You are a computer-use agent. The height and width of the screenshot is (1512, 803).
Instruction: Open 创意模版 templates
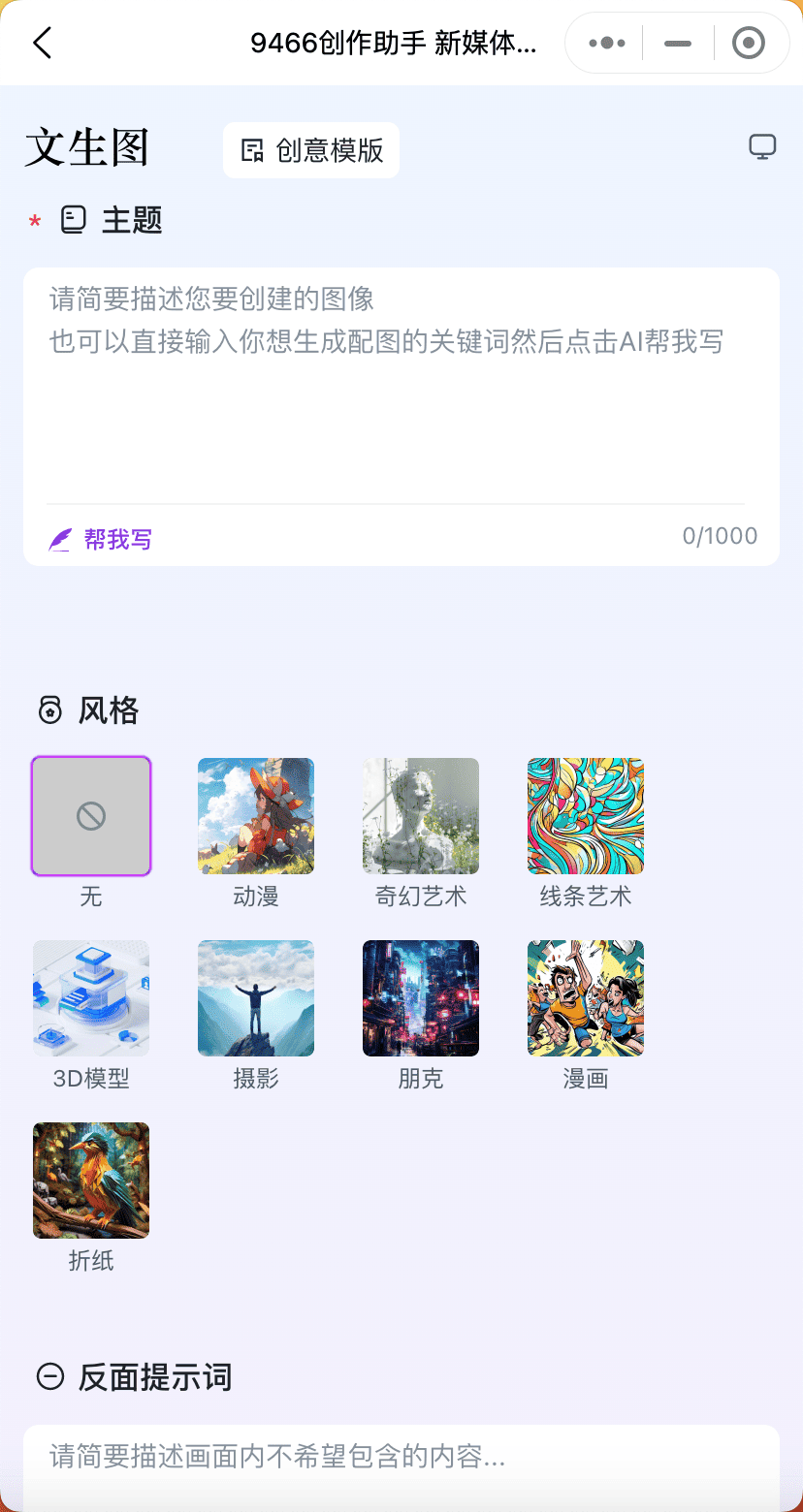311,150
